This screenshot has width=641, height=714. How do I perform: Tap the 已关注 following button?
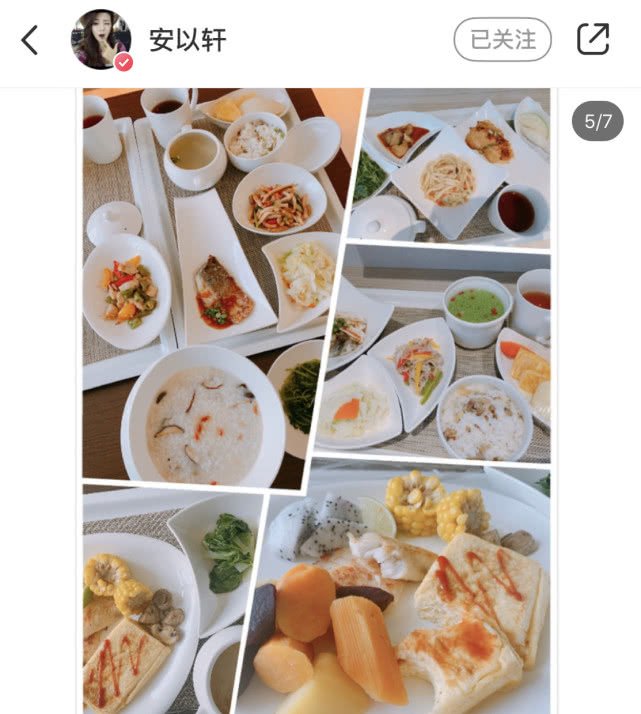pyautogui.click(x=502, y=40)
